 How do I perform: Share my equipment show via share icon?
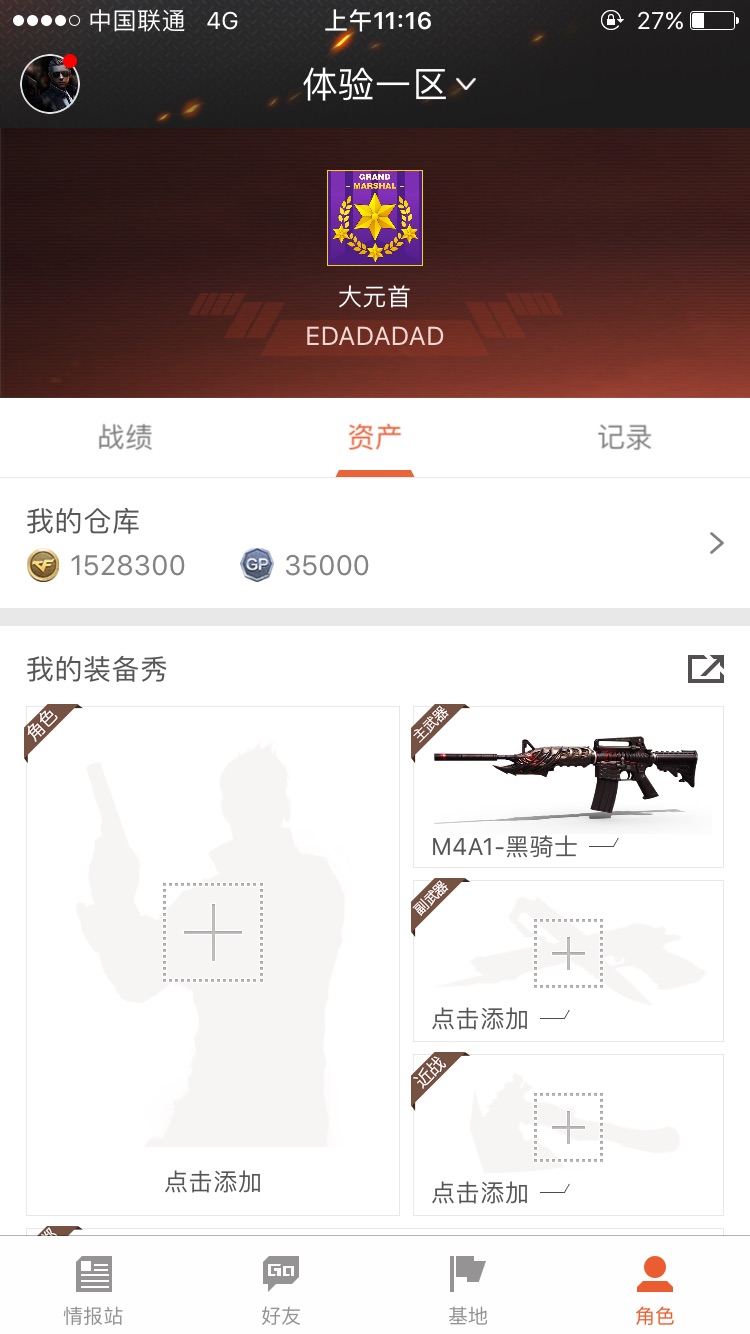[706, 669]
